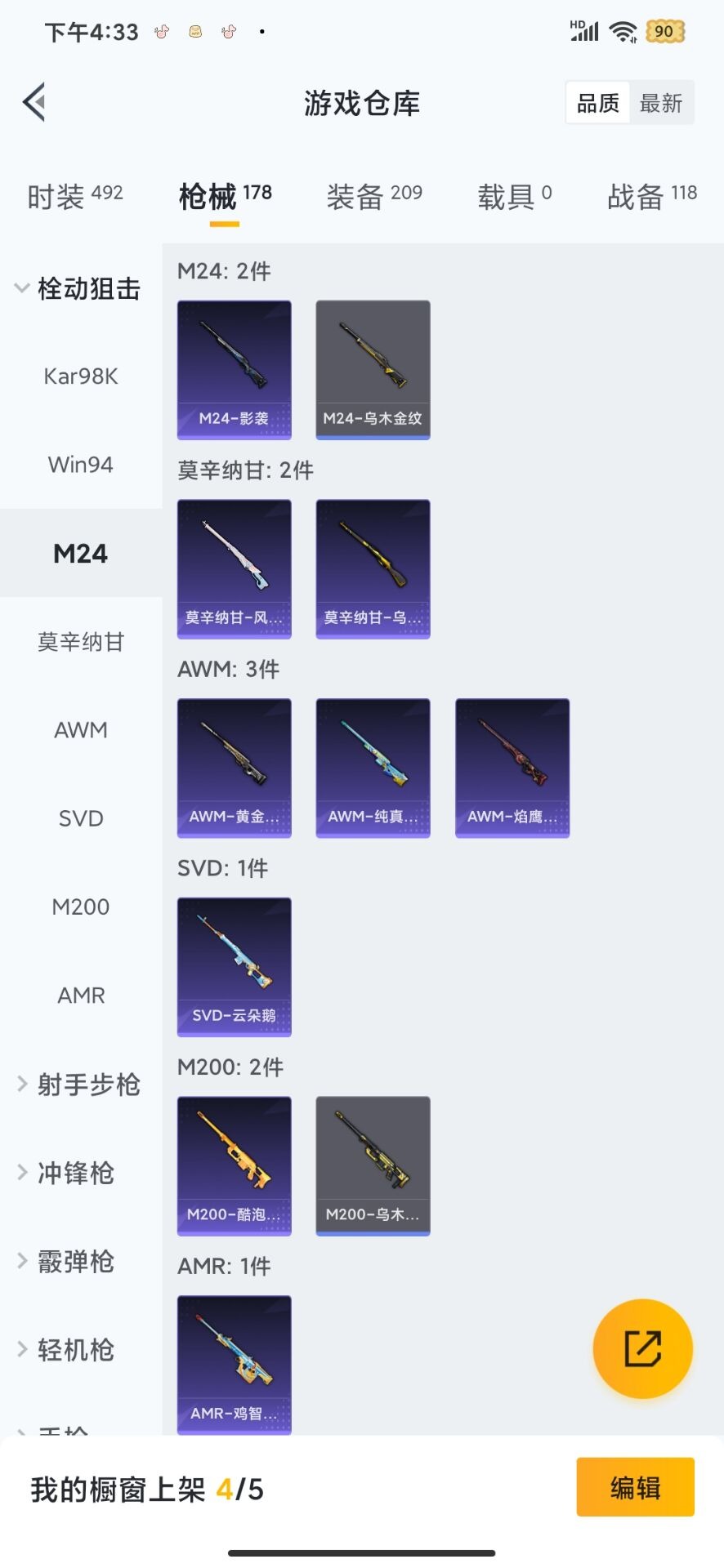The width and height of the screenshot is (724, 1568).
Task: Select the M24-乌木金纹 thumbnail
Action: (373, 369)
